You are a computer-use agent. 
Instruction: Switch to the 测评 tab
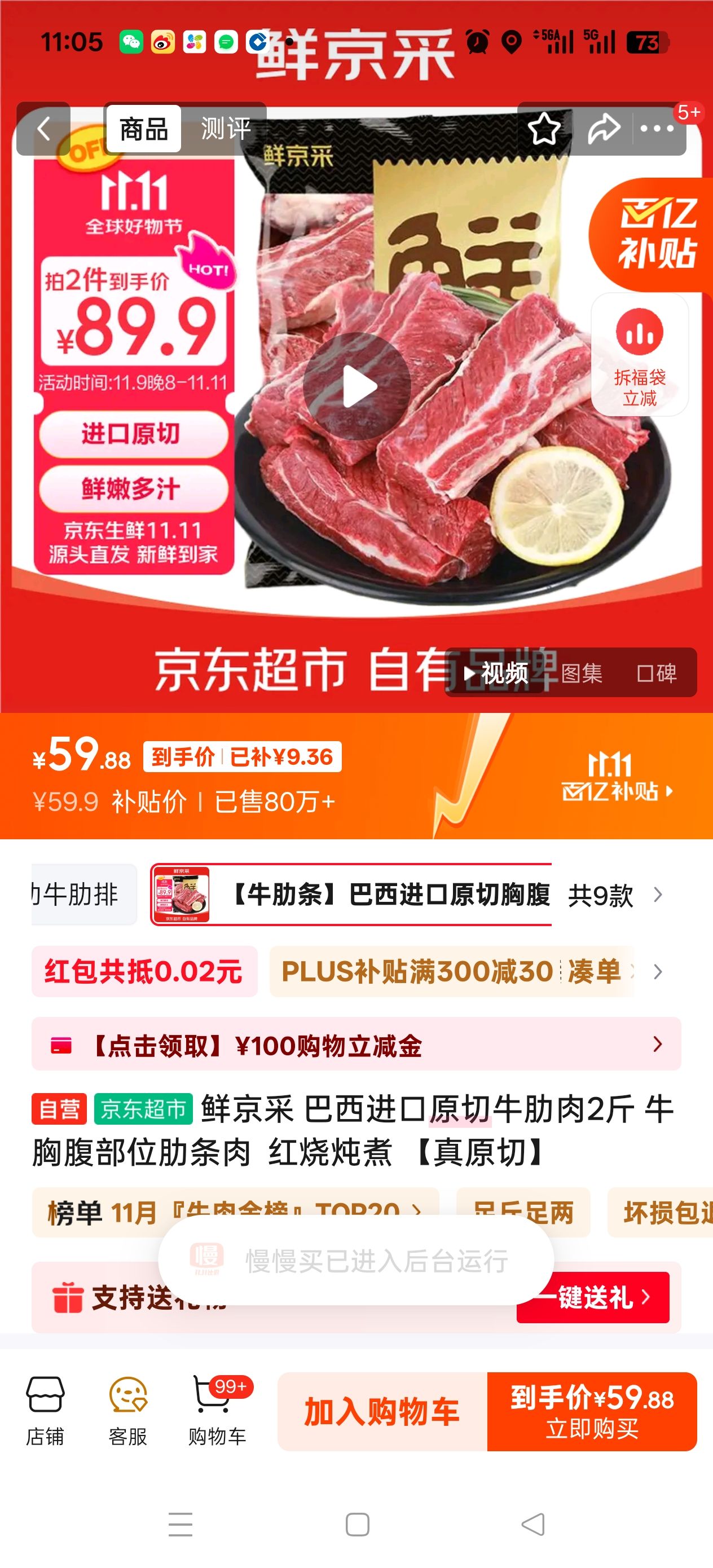tap(225, 129)
